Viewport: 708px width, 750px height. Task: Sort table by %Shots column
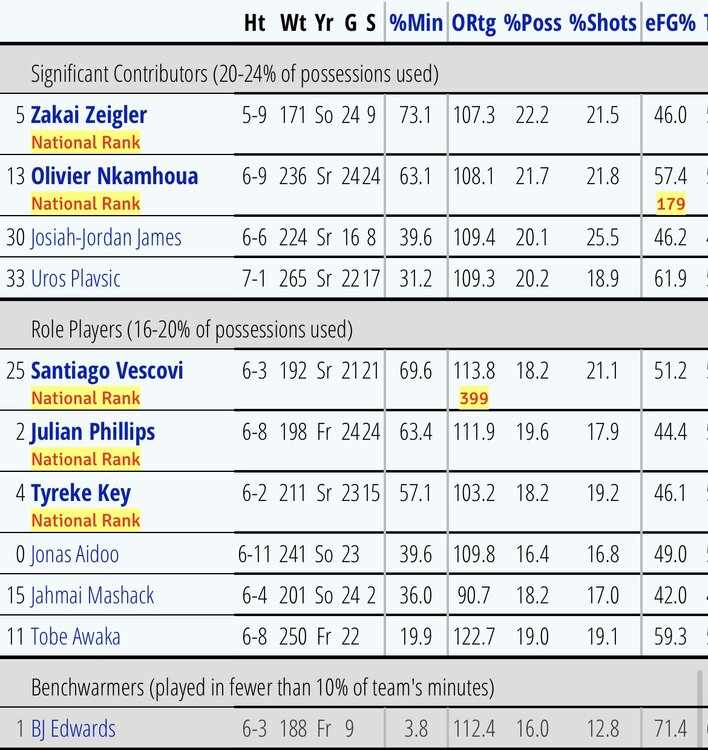602,23
